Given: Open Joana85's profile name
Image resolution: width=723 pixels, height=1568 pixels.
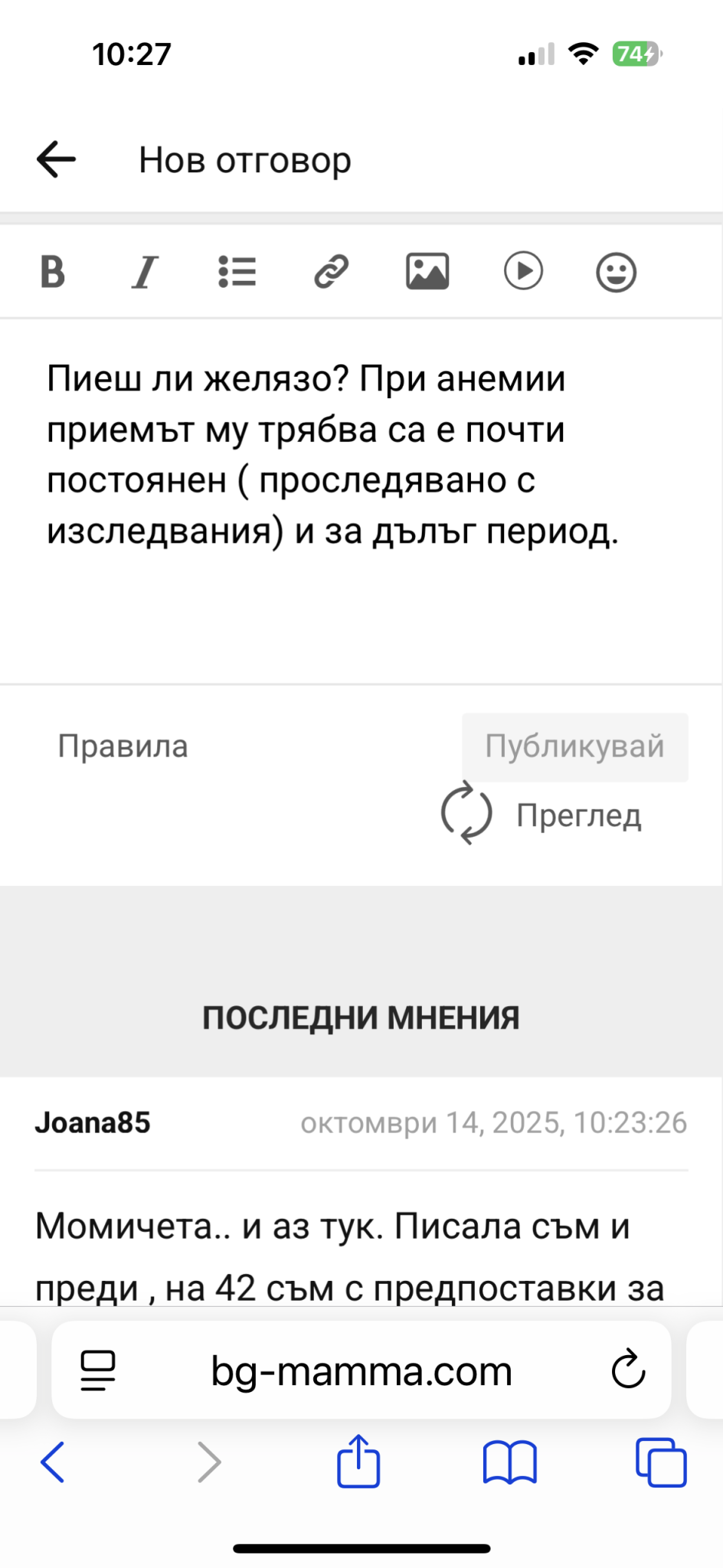Looking at the screenshot, I should click(x=93, y=1122).
